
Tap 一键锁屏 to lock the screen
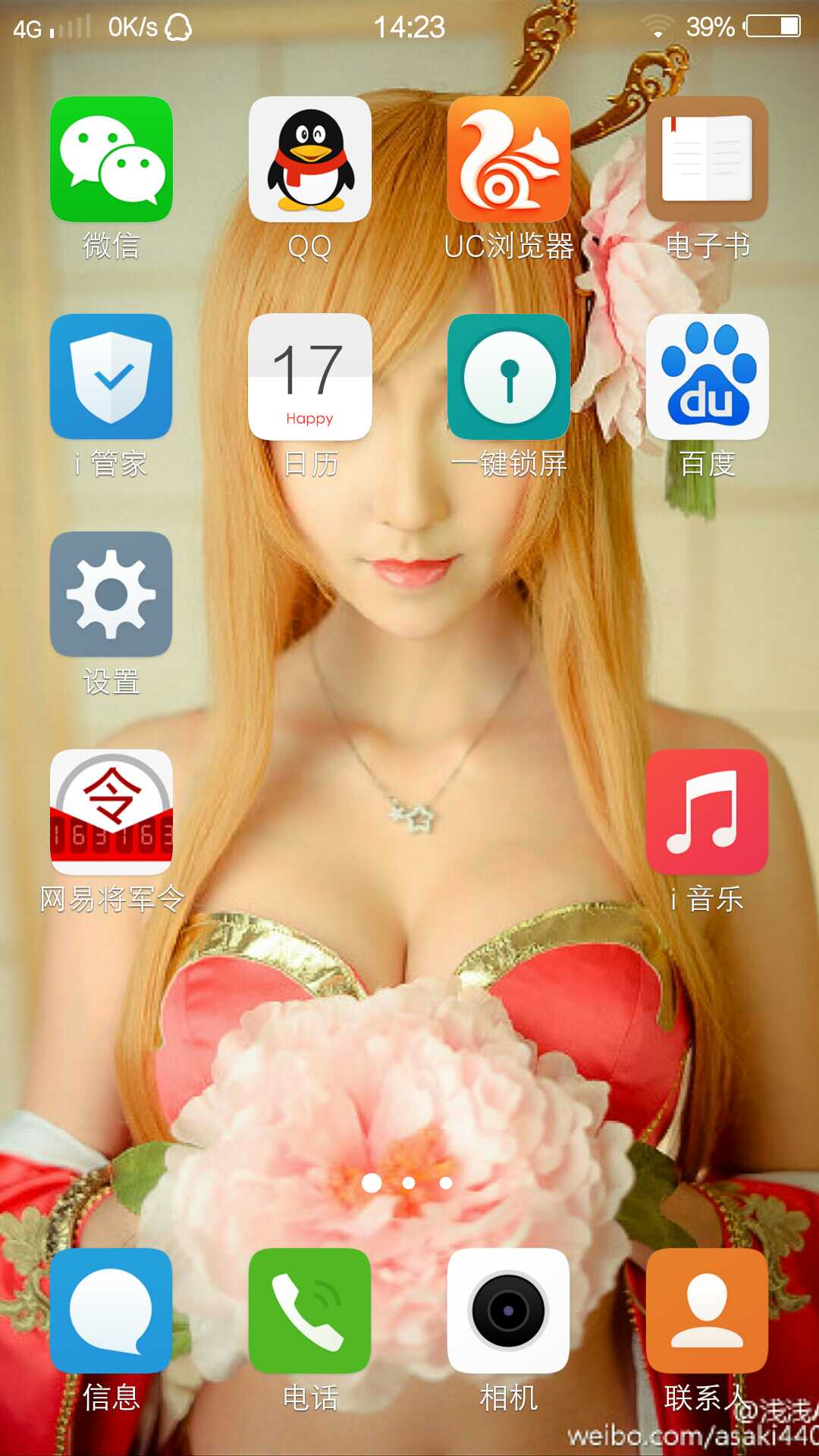pos(509,377)
